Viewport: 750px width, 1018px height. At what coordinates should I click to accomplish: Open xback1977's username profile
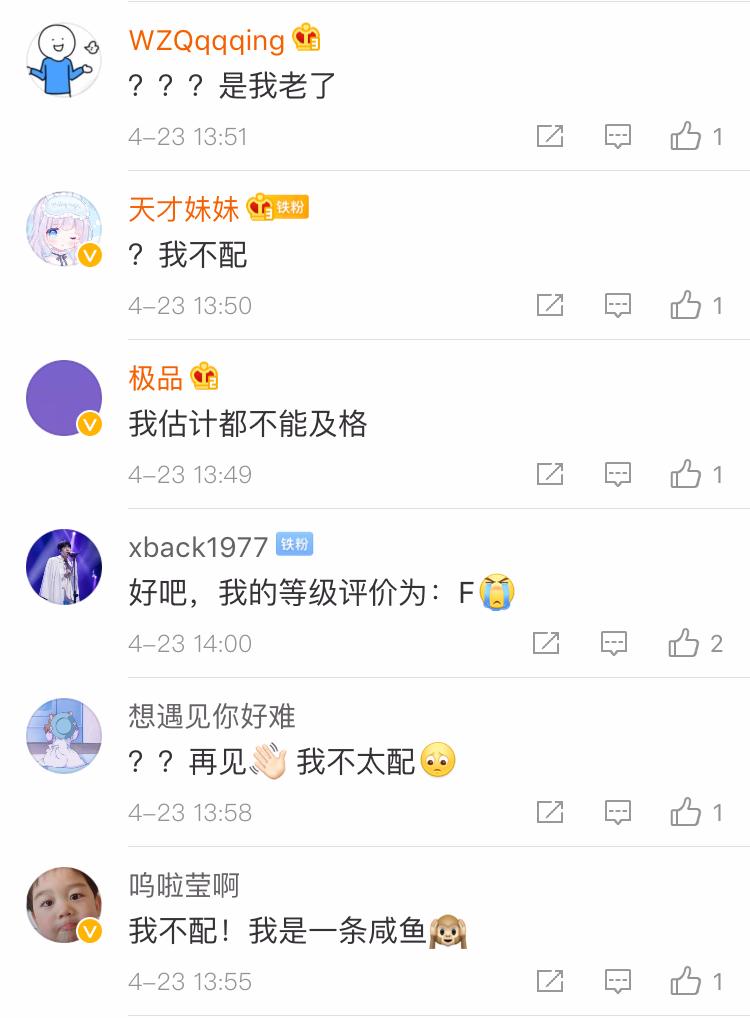pos(198,547)
